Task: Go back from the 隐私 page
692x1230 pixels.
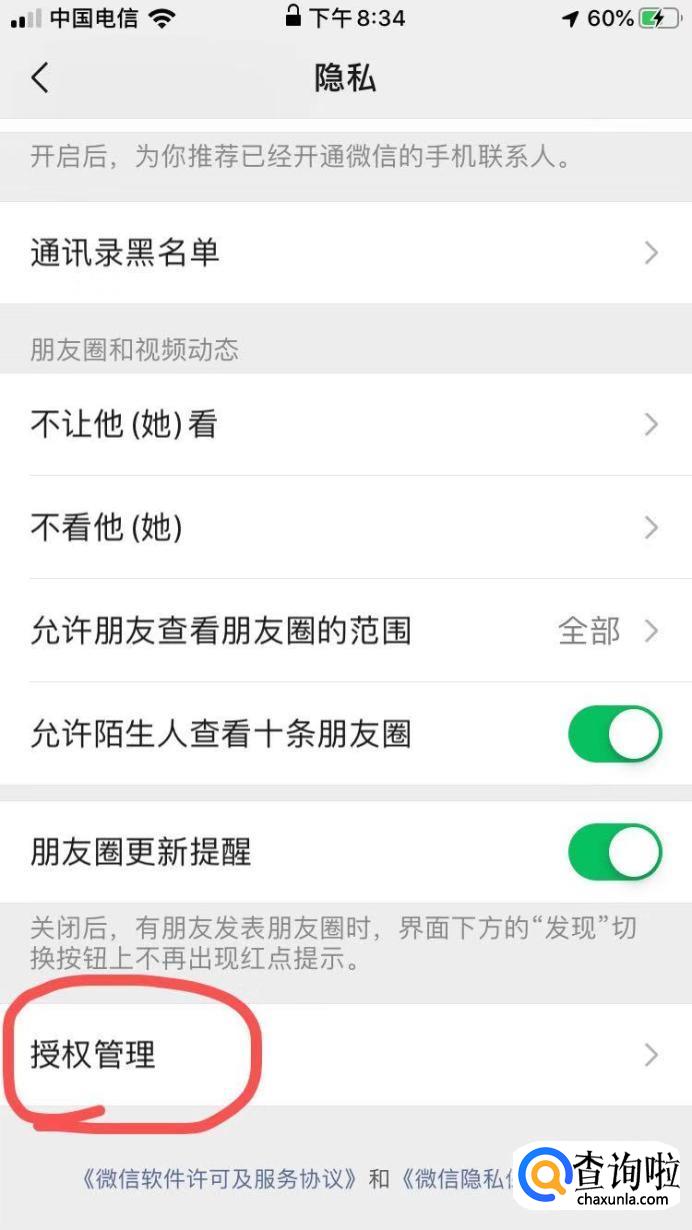Action: [40, 78]
